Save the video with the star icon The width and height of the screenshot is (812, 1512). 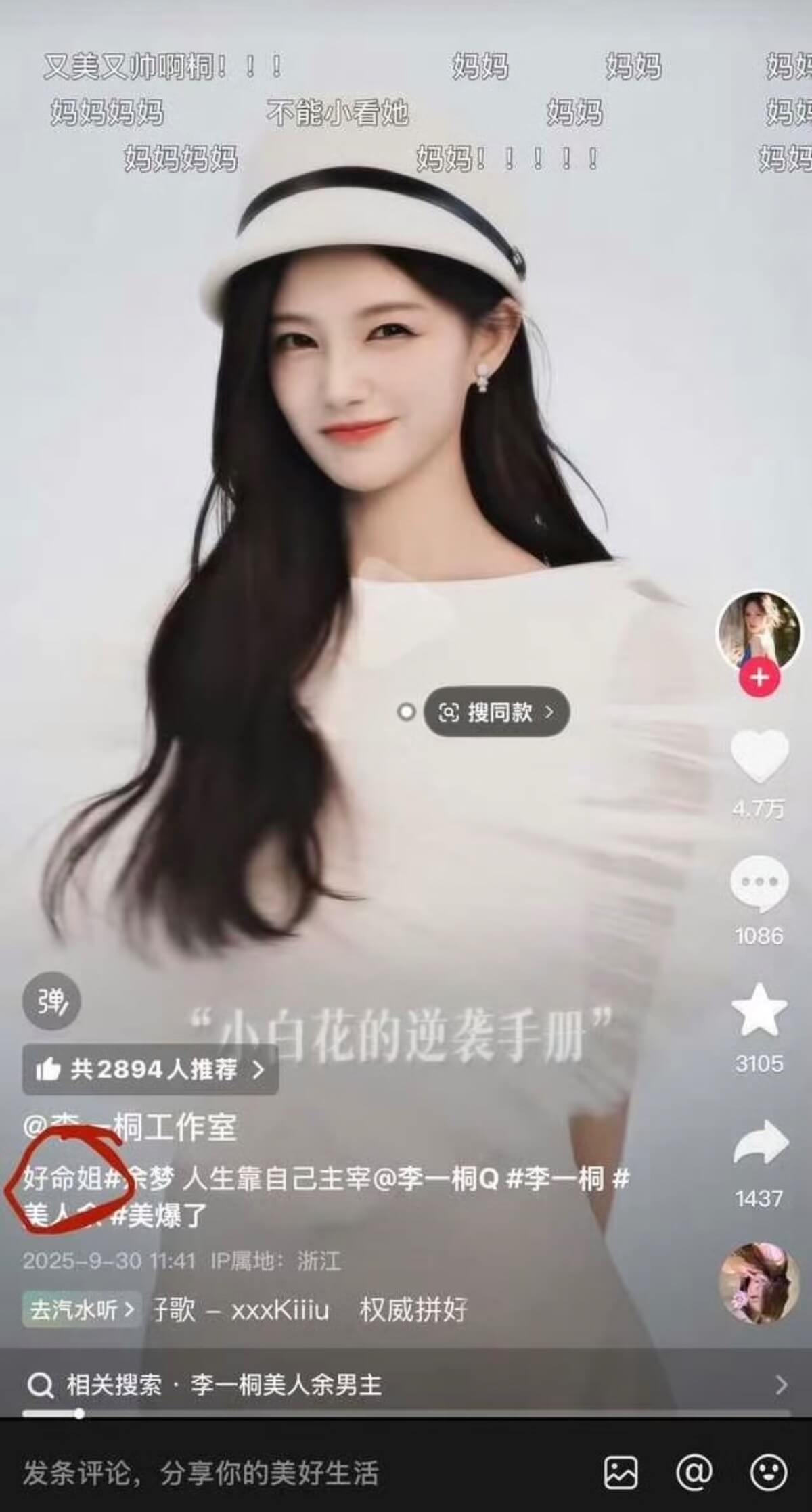tap(759, 1010)
